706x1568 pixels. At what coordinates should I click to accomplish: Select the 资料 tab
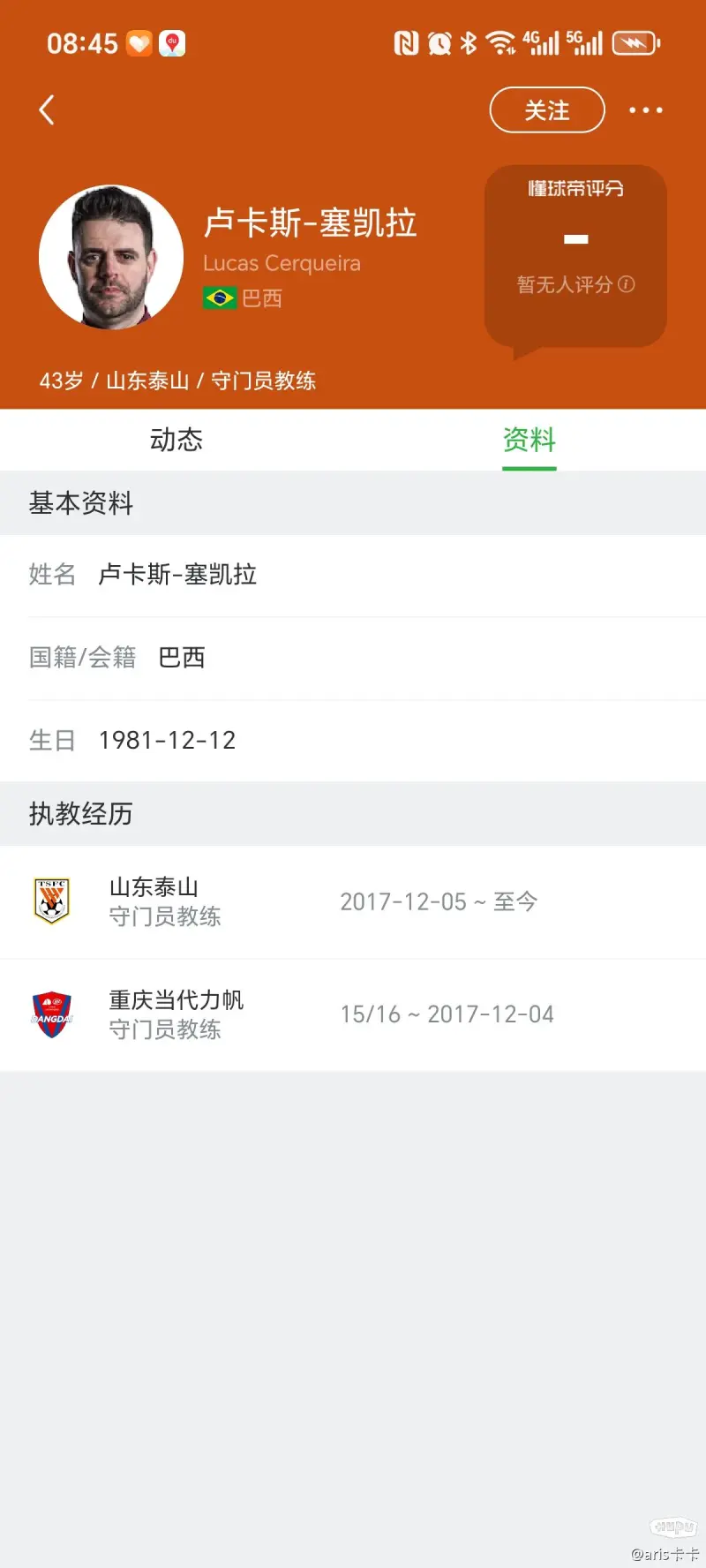(x=529, y=440)
